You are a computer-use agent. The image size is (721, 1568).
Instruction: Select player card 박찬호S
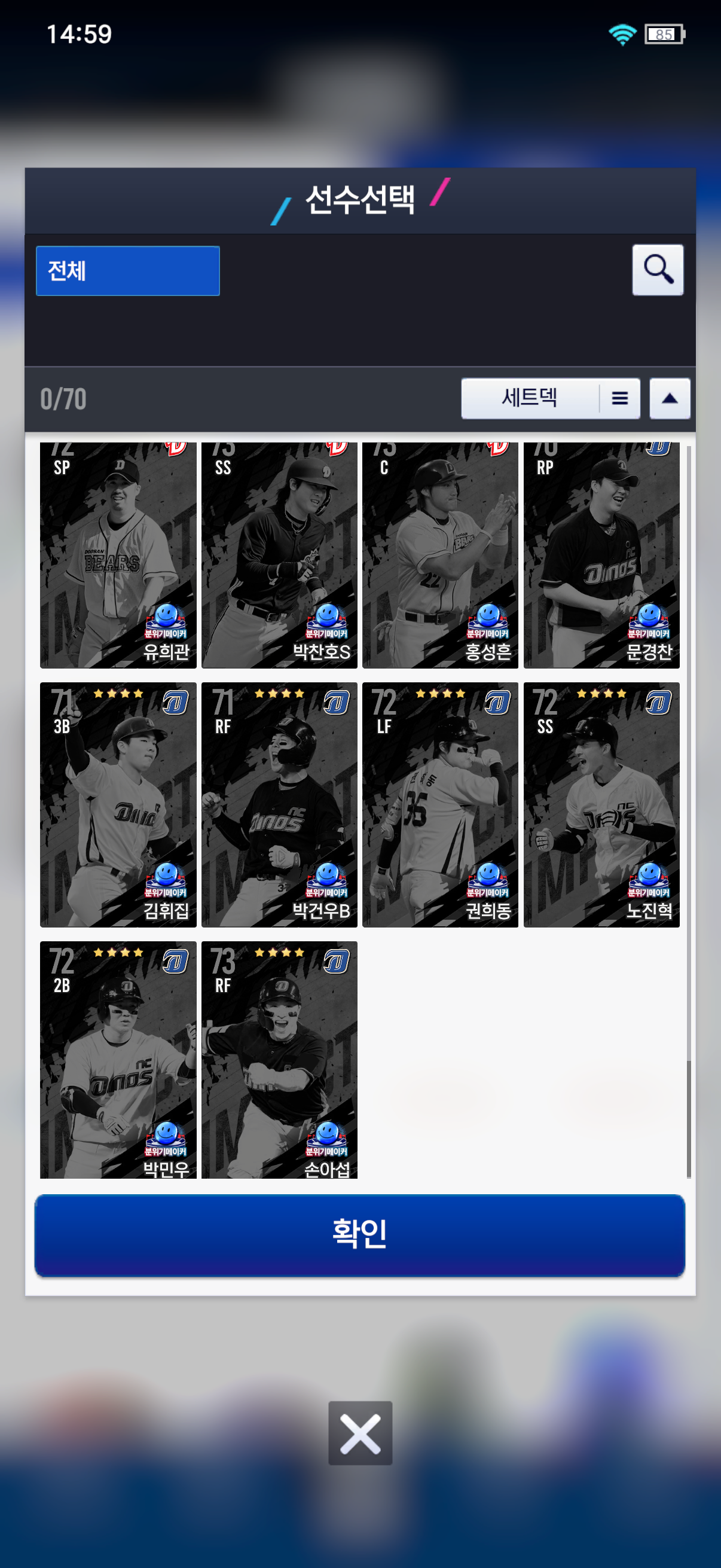[x=279, y=555]
